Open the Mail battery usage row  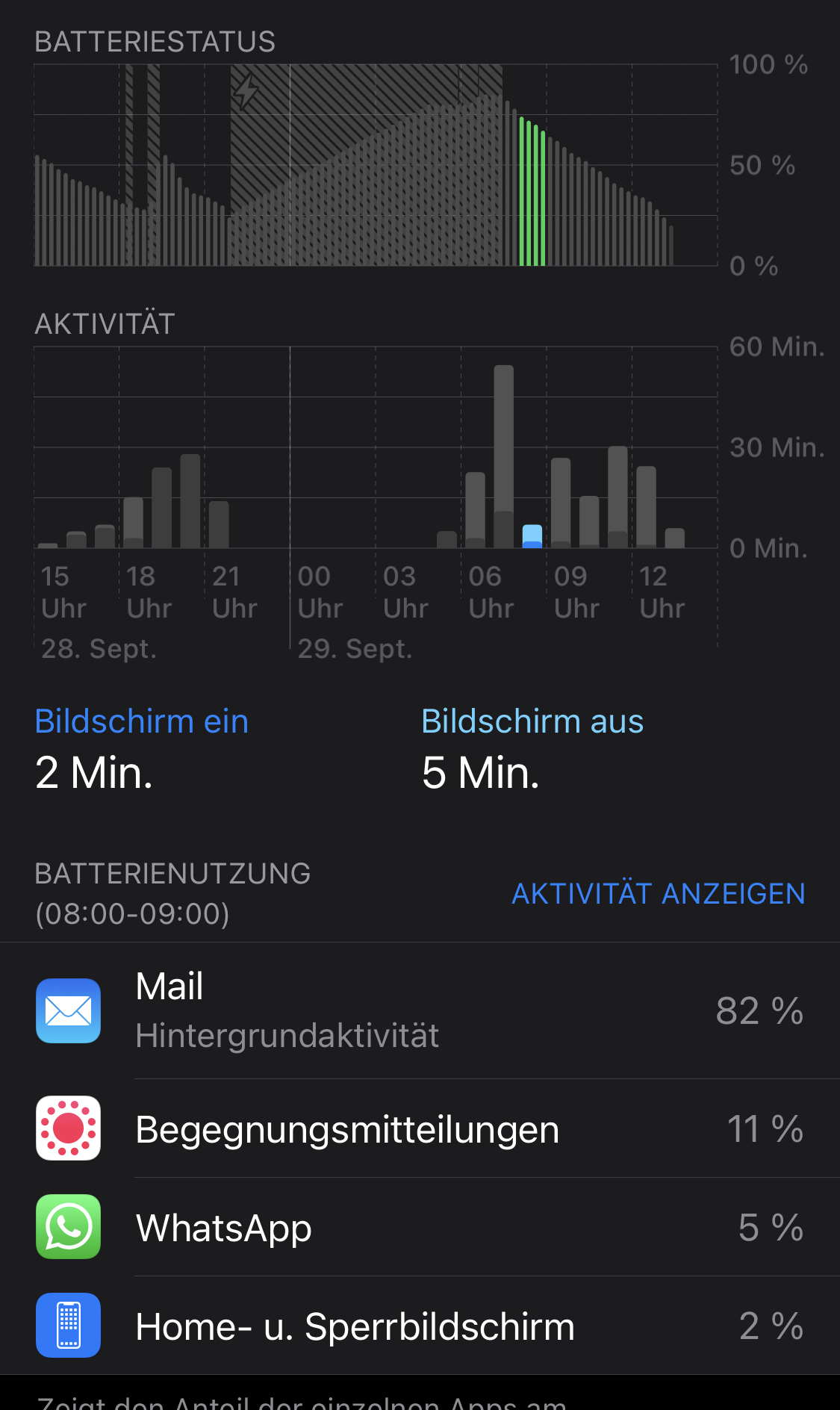(420, 1010)
